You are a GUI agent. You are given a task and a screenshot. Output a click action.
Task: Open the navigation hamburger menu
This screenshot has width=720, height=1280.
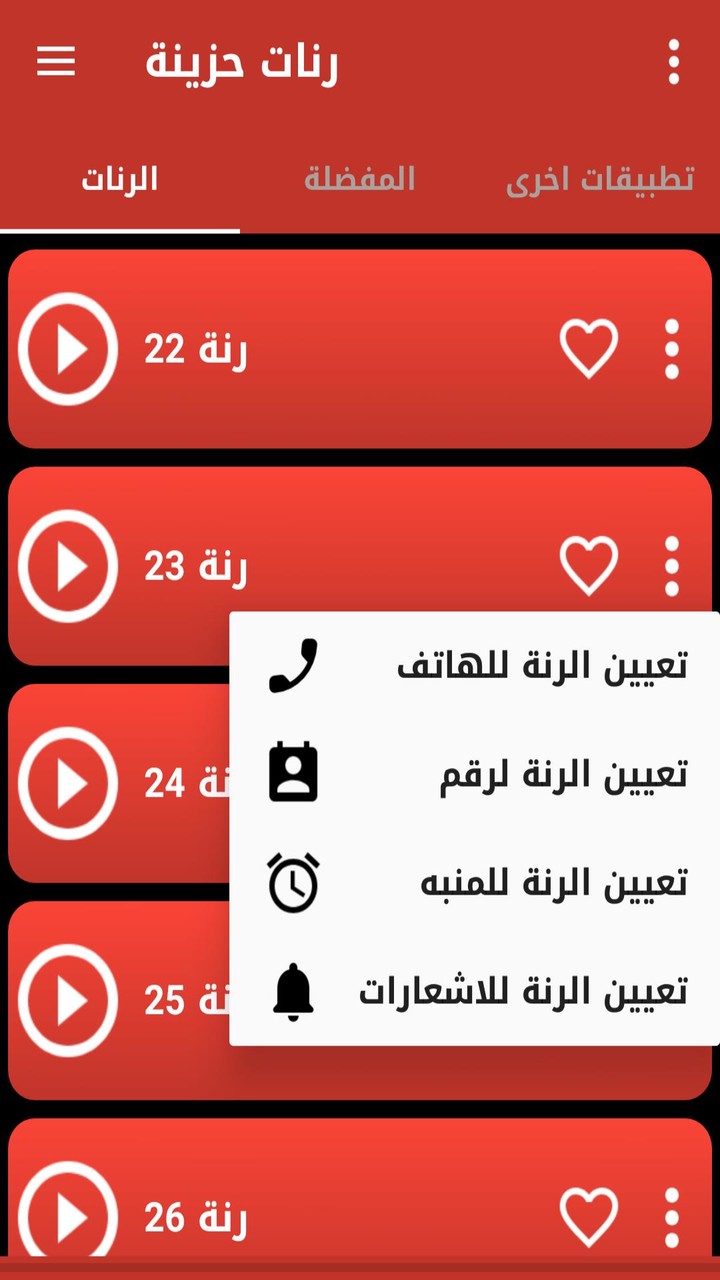[x=56, y=62]
